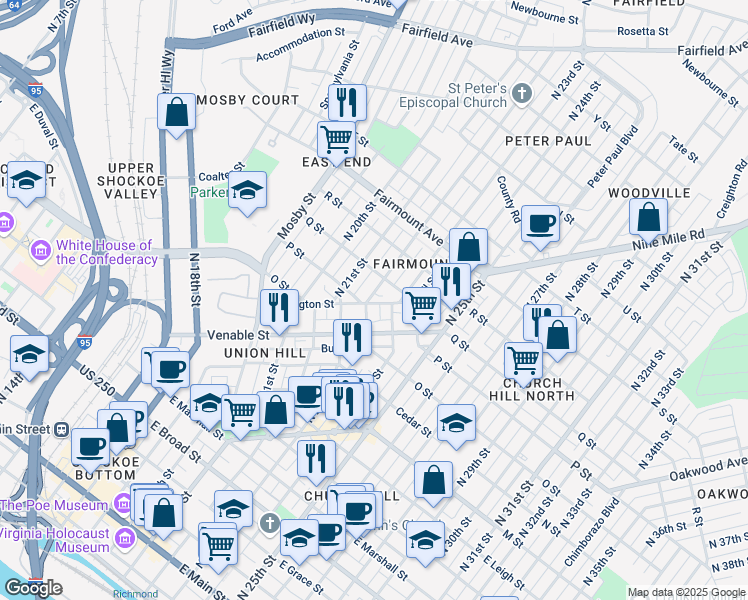This screenshot has height=600, width=748.
Task: Tap the shopping bag marker in Mosby Court
Action: 177,112
